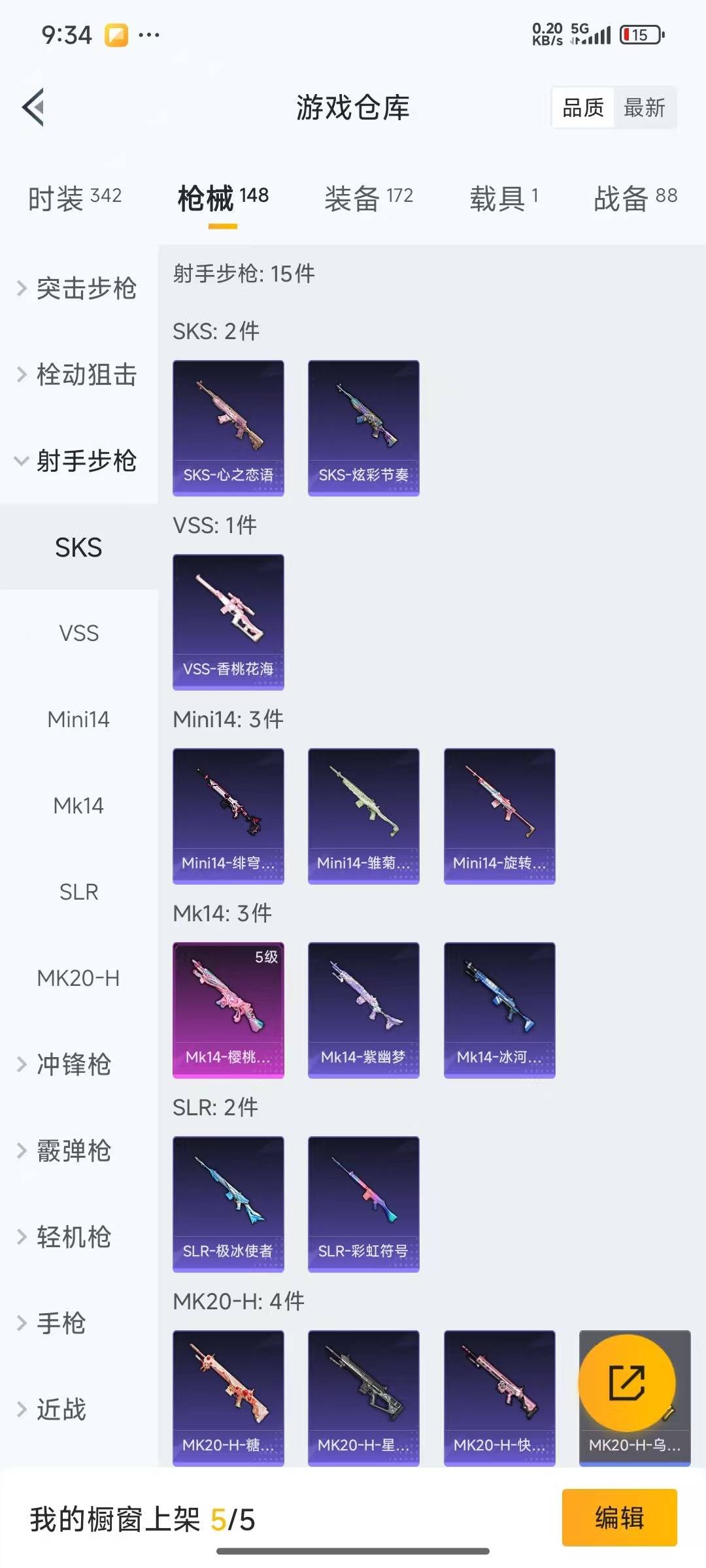Expand the 栓动狙击 category
706x1568 pixels.
pyautogui.click(x=78, y=374)
